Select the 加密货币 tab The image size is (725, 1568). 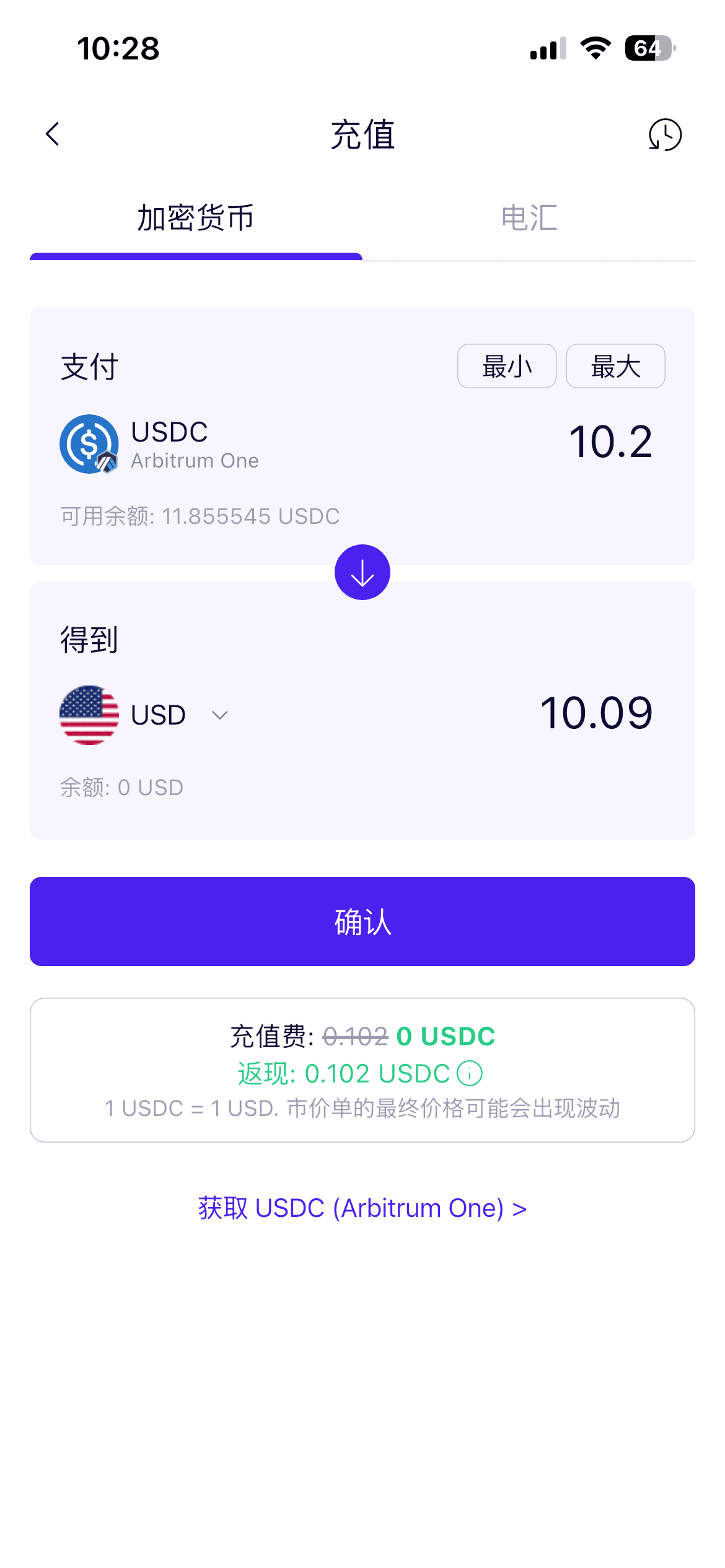[x=196, y=218]
